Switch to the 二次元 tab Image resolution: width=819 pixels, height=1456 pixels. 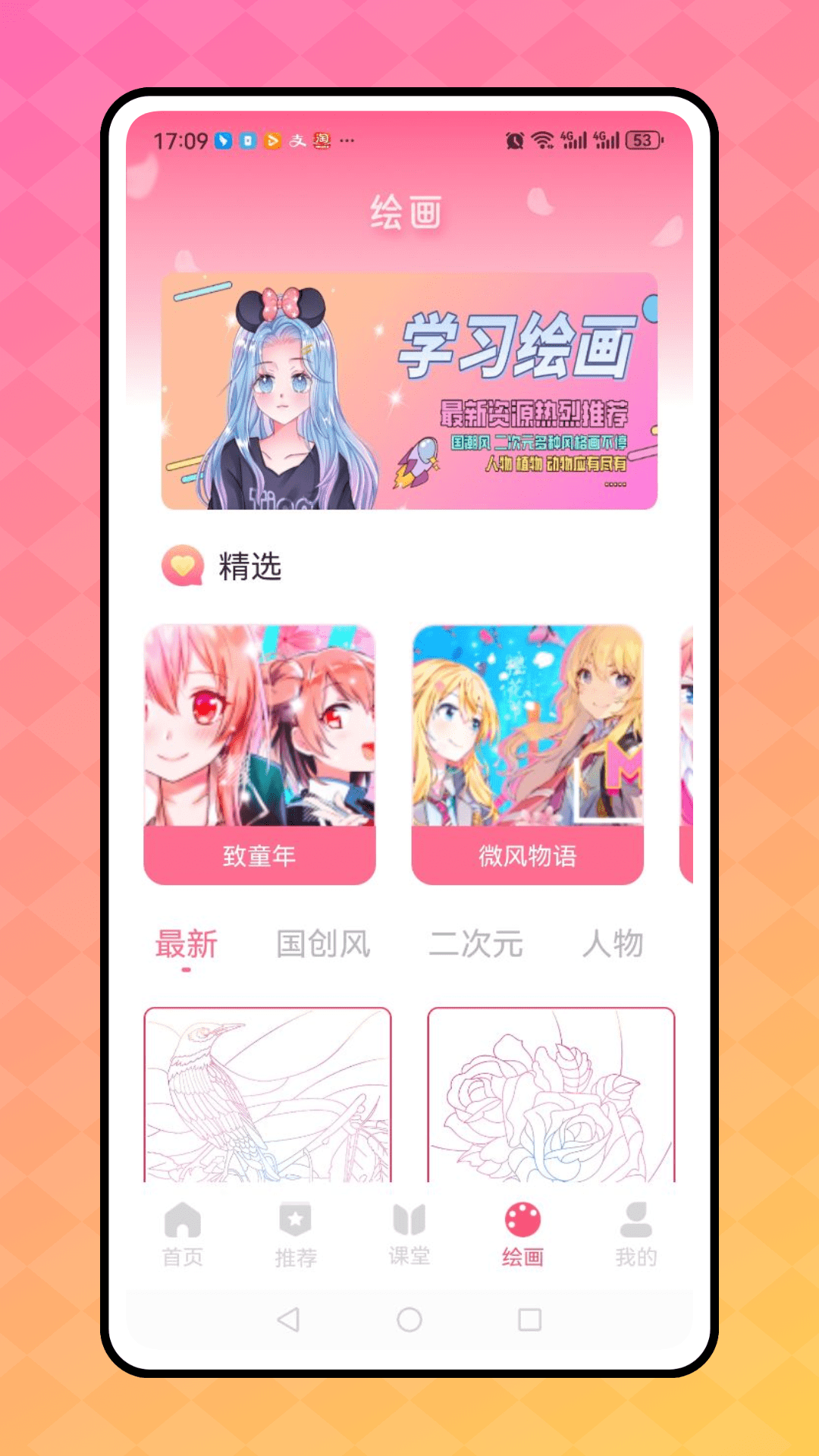[476, 943]
